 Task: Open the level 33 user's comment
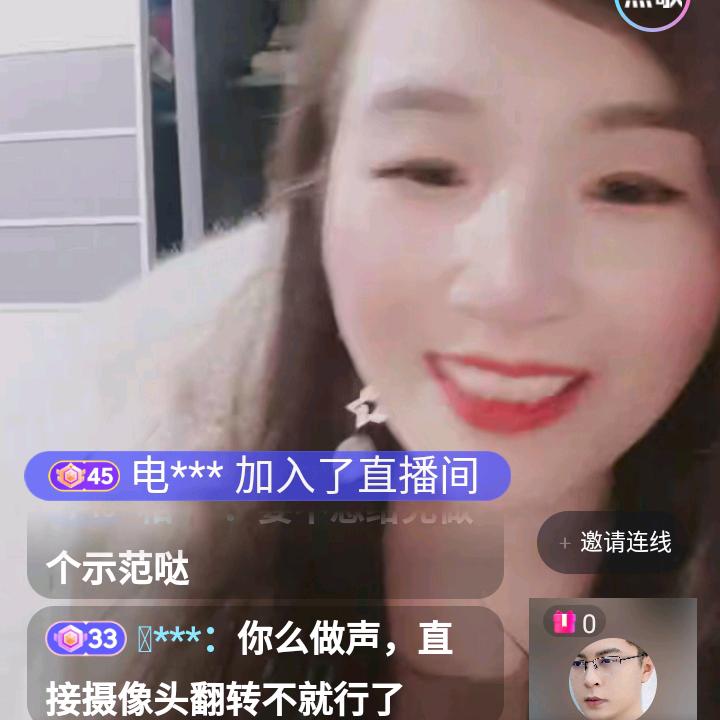[x=264, y=664]
